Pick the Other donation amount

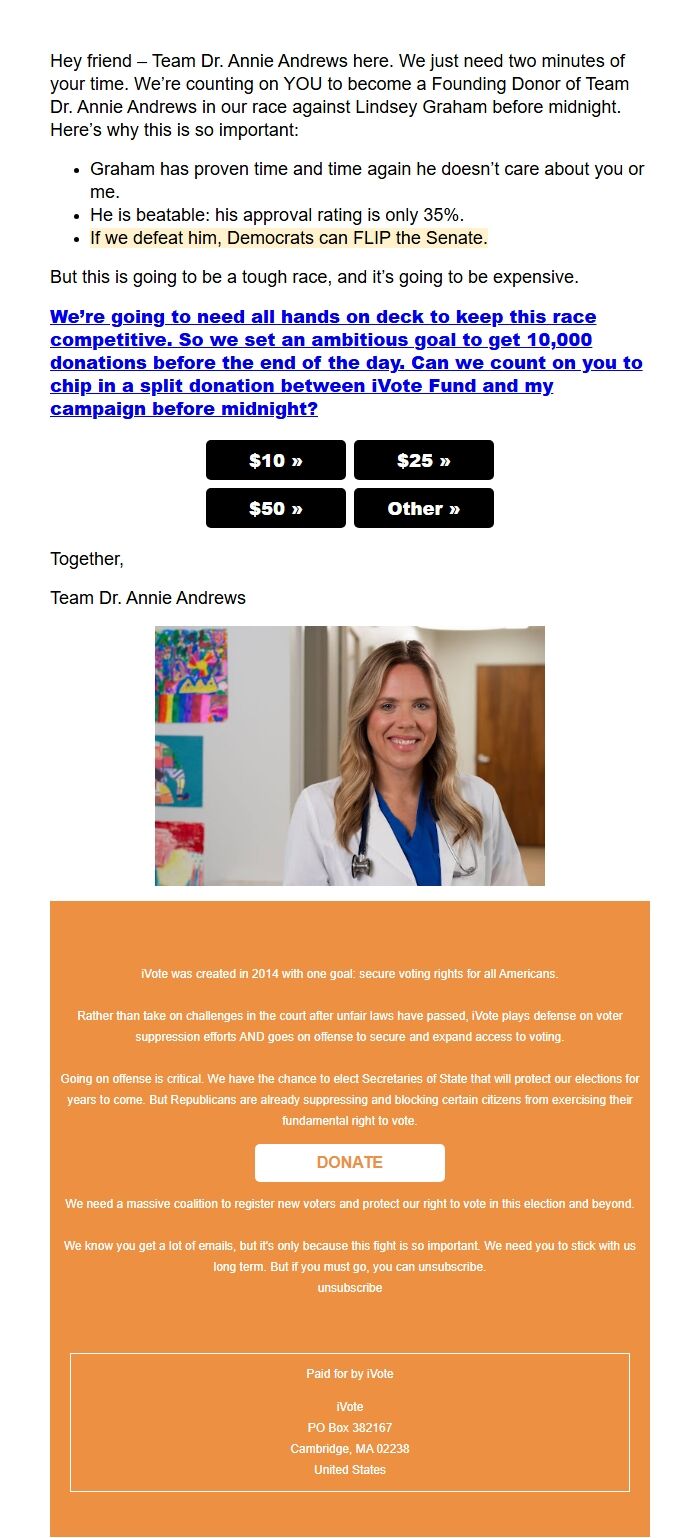[424, 508]
